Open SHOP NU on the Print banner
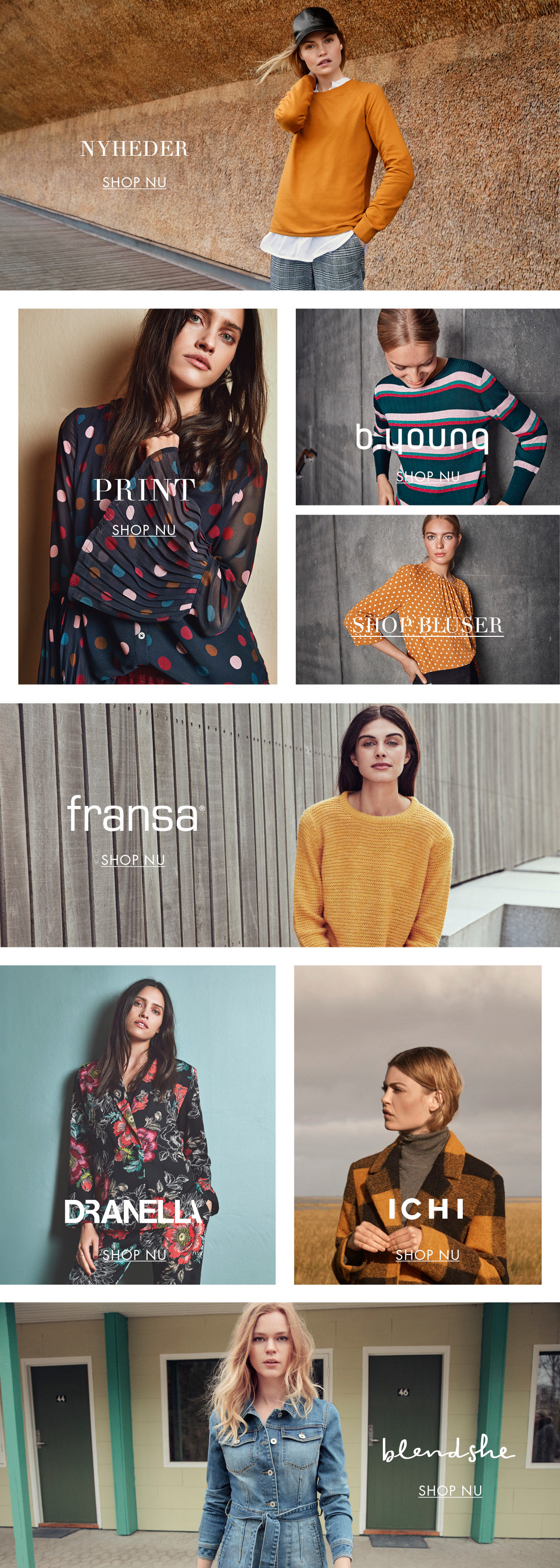Viewport: 560px width, 1568px height. point(144,529)
